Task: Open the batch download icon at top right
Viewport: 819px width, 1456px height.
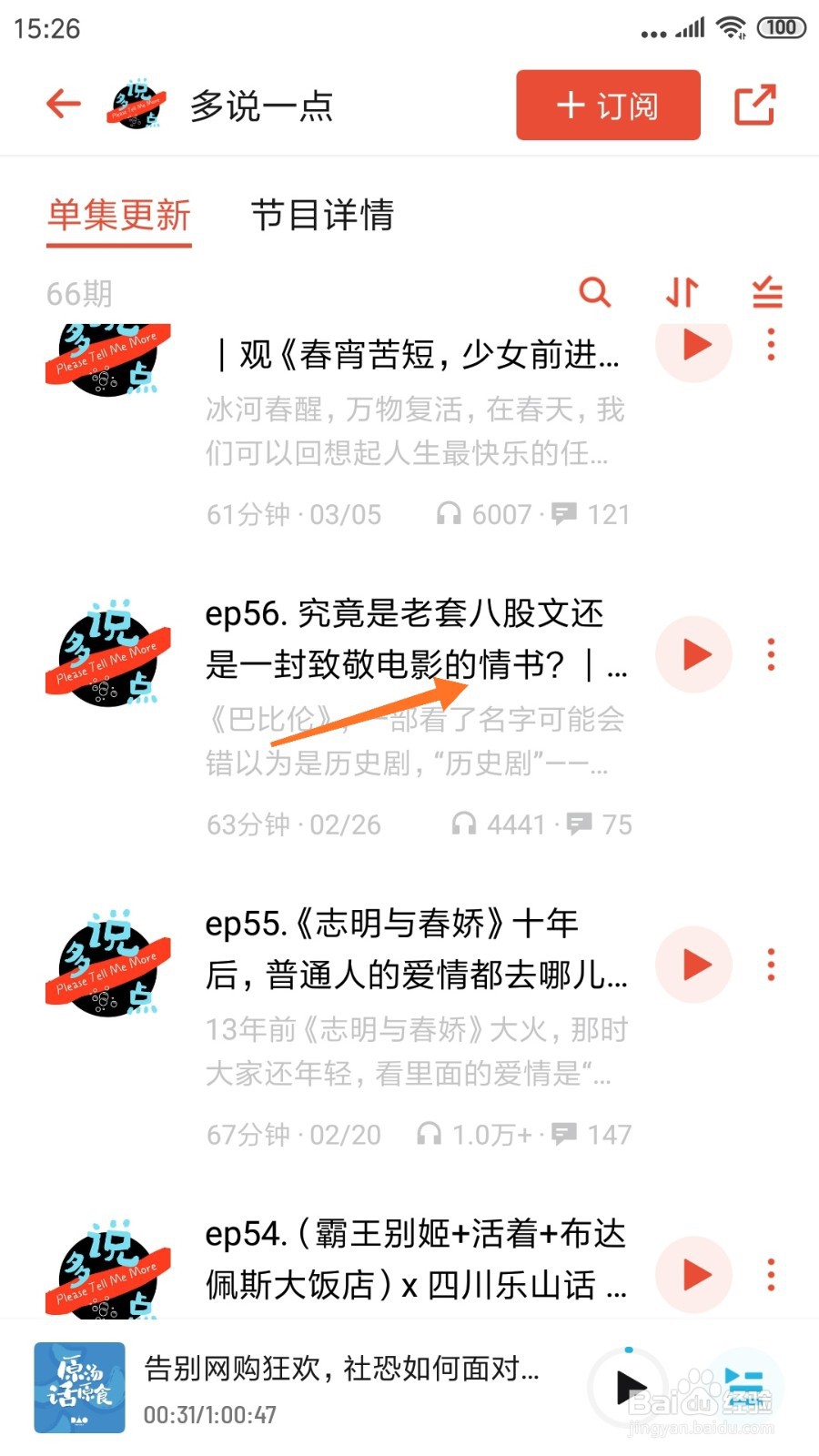Action: [767, 293]
